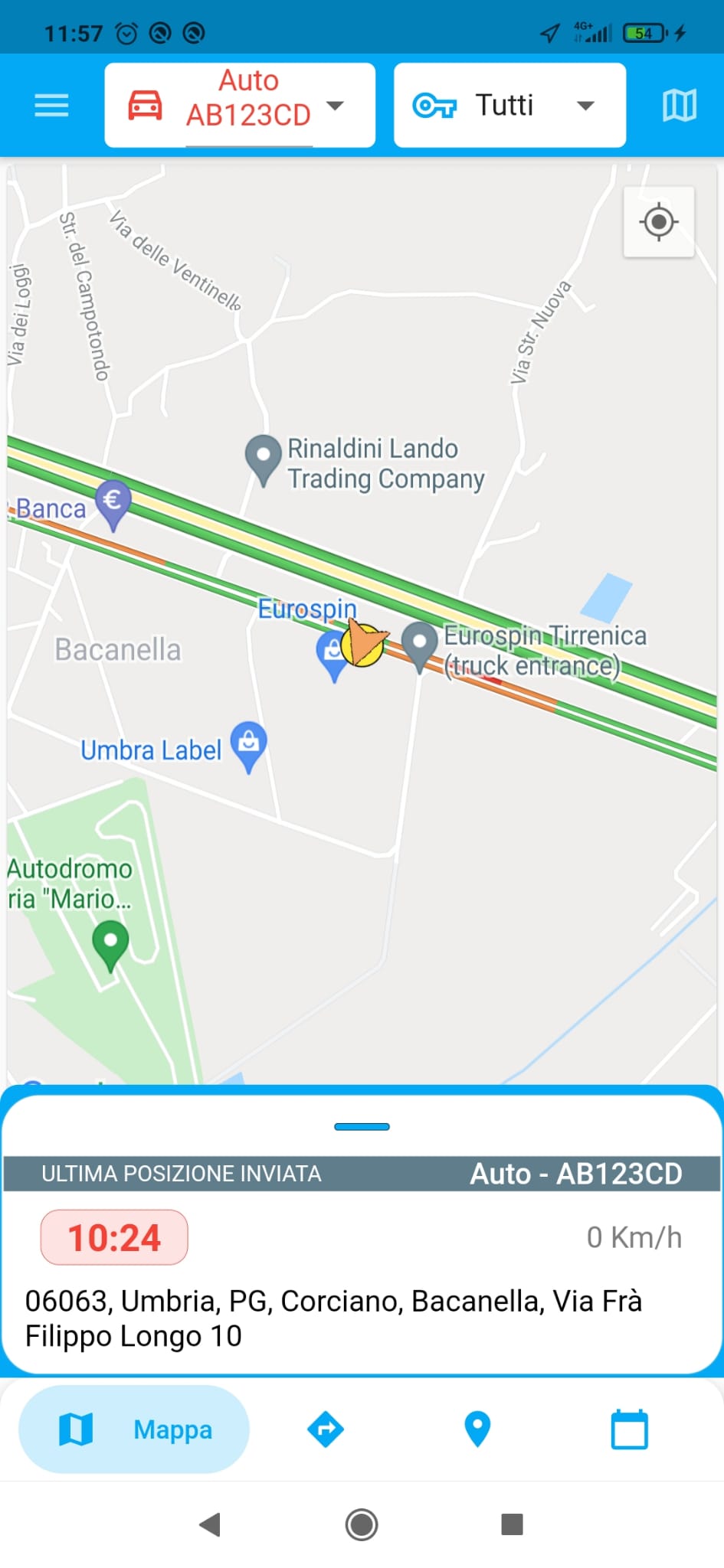Go to the location pin tab
This screenshot has width=724, height=1568.
pyautogui.click(x=477, y=1429)
